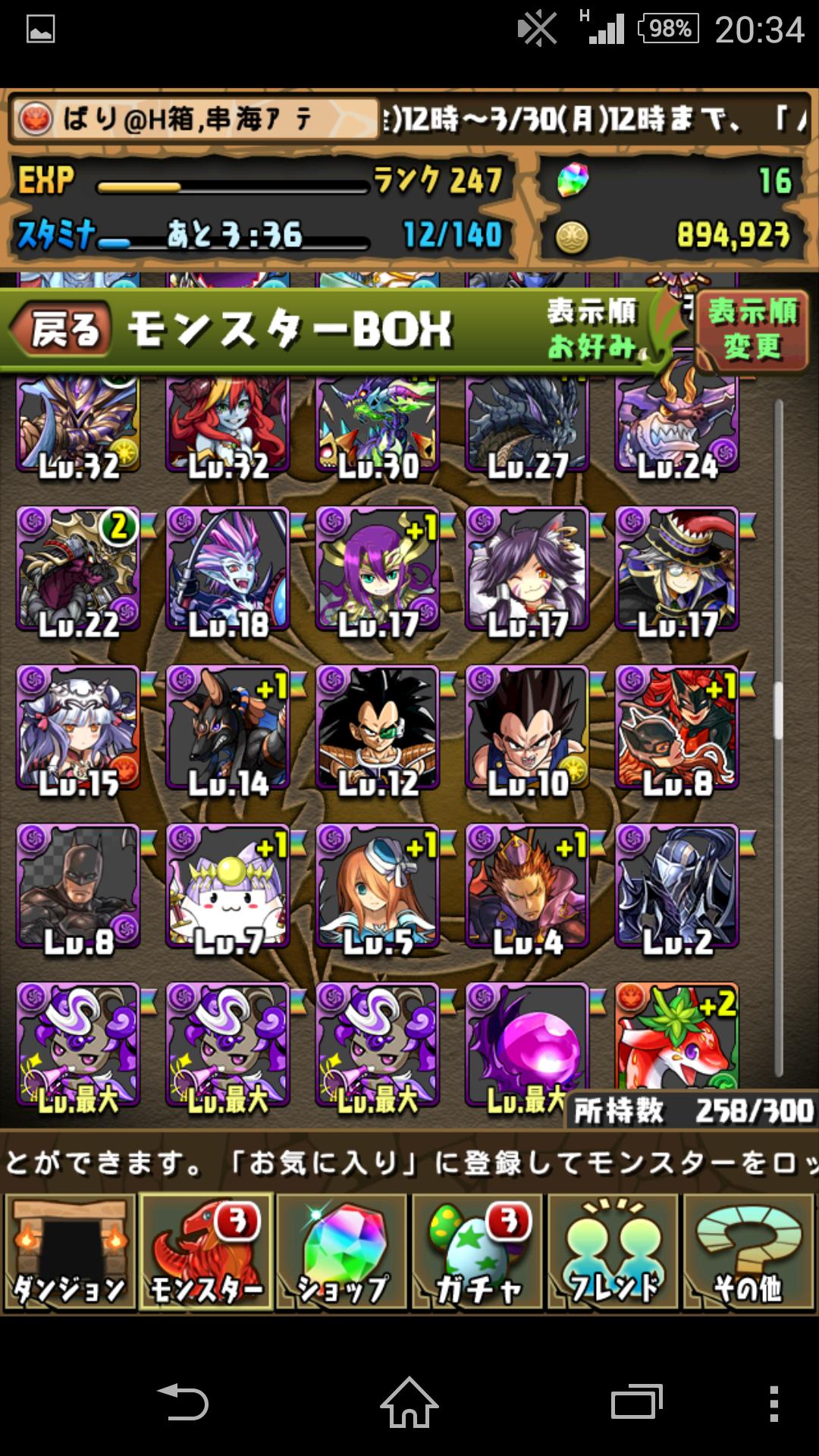This screenshot has width=819, height=1456.
Task: Open the Android home screen
Action: (x=409, y=1401)
